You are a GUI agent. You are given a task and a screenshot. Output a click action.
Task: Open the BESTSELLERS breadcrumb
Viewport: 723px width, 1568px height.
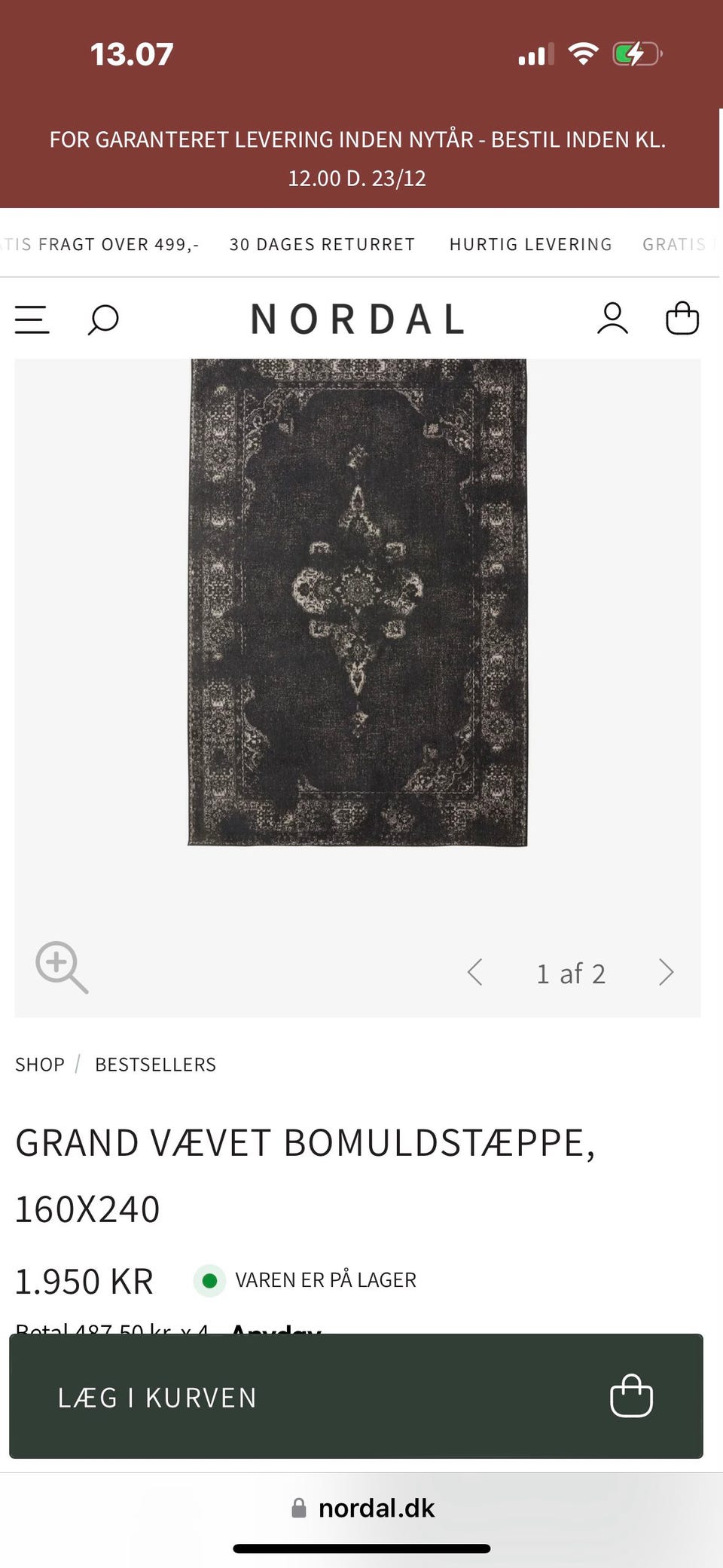(155, 1064)
